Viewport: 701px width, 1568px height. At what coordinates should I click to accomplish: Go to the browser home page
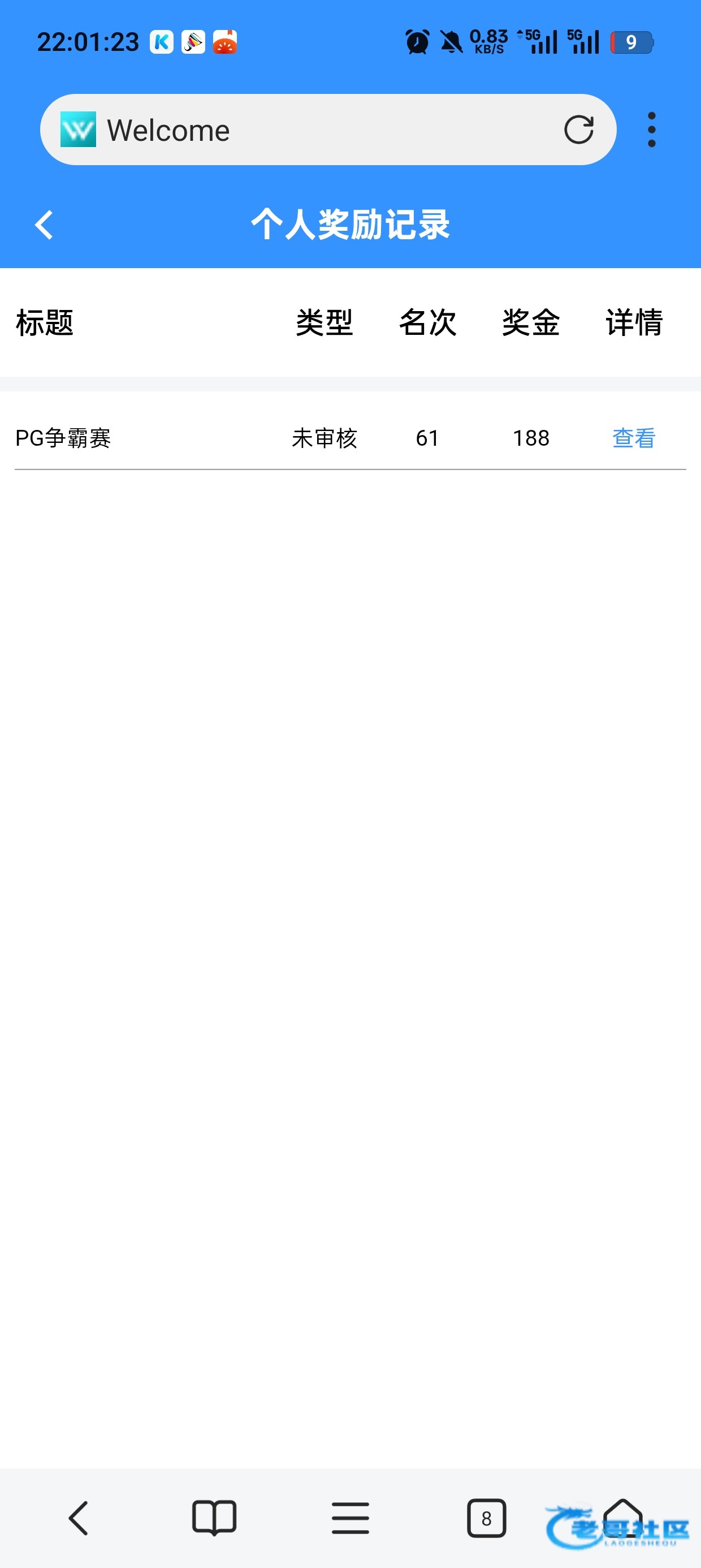pyautogui.click(x=622, y=1518)
